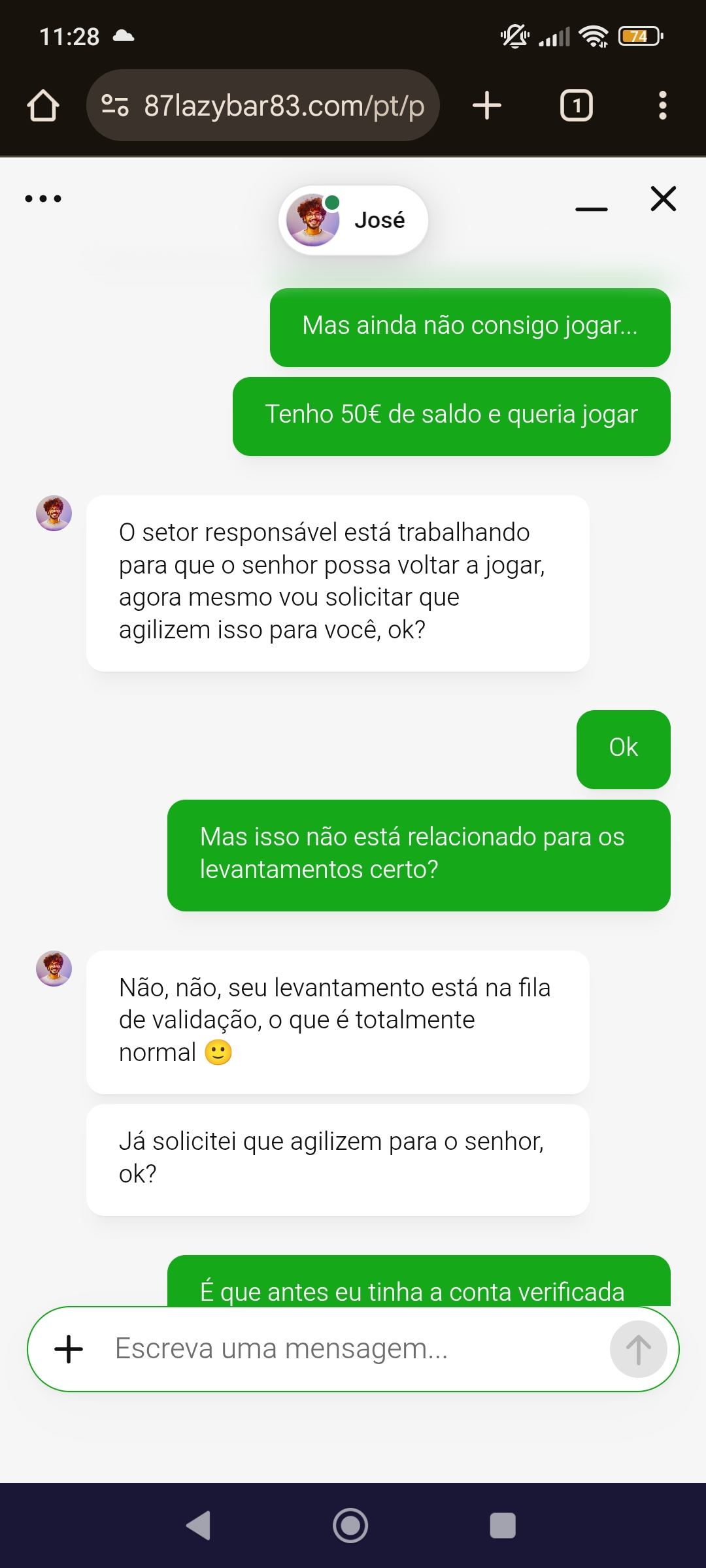706x1568 pixels.
Task: Open the chat options three-dot menu
Action: 43,199
